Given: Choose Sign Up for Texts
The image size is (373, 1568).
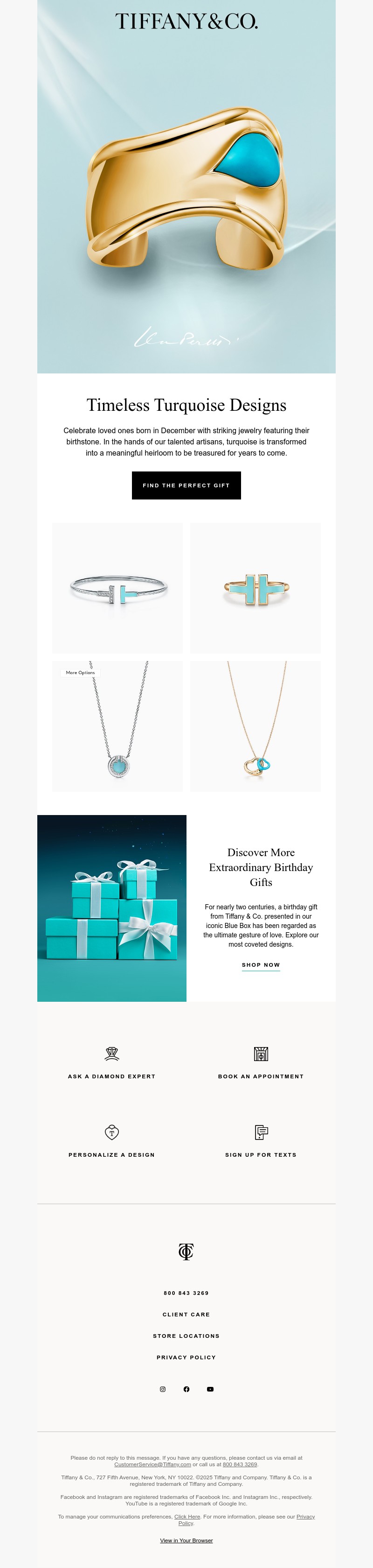Looking at the screenshot, I should coord(261,1155).
